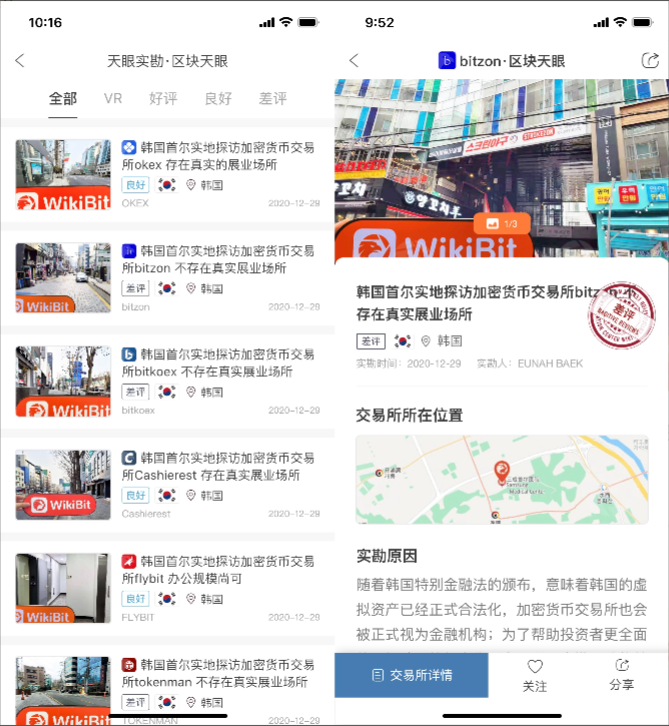Tap the share icon beside bitzon·区块天眼 title

[x=650, y=61]
